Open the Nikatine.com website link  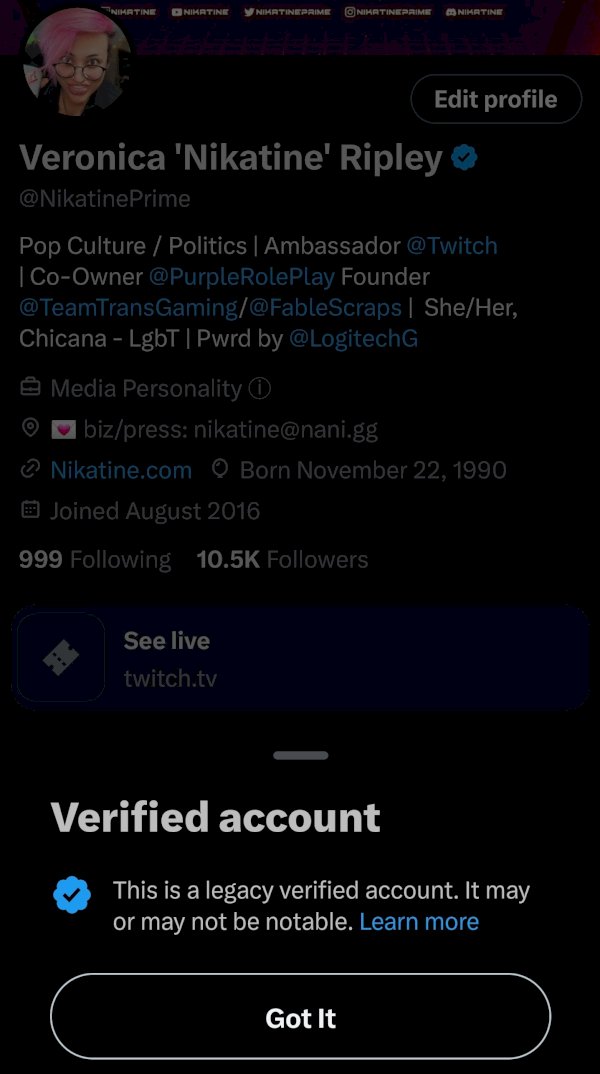pos(120,469)
